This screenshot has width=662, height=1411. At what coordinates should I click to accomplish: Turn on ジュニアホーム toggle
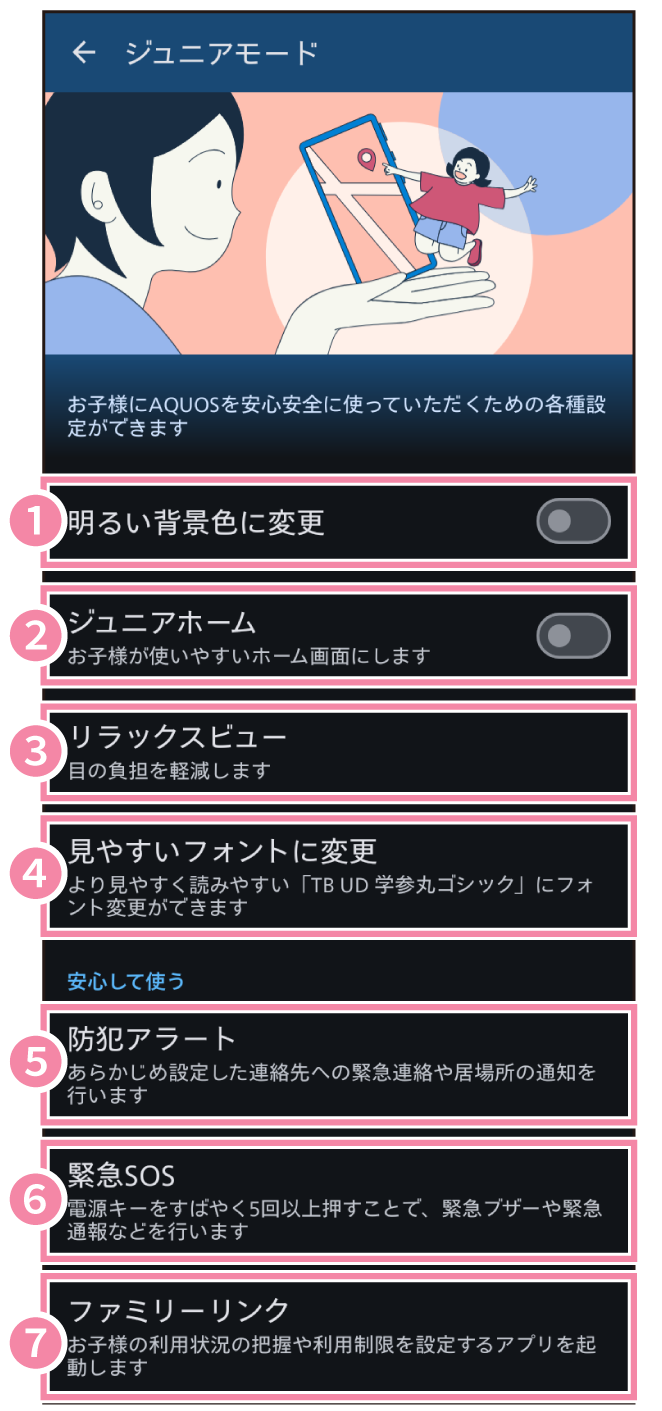572,636
